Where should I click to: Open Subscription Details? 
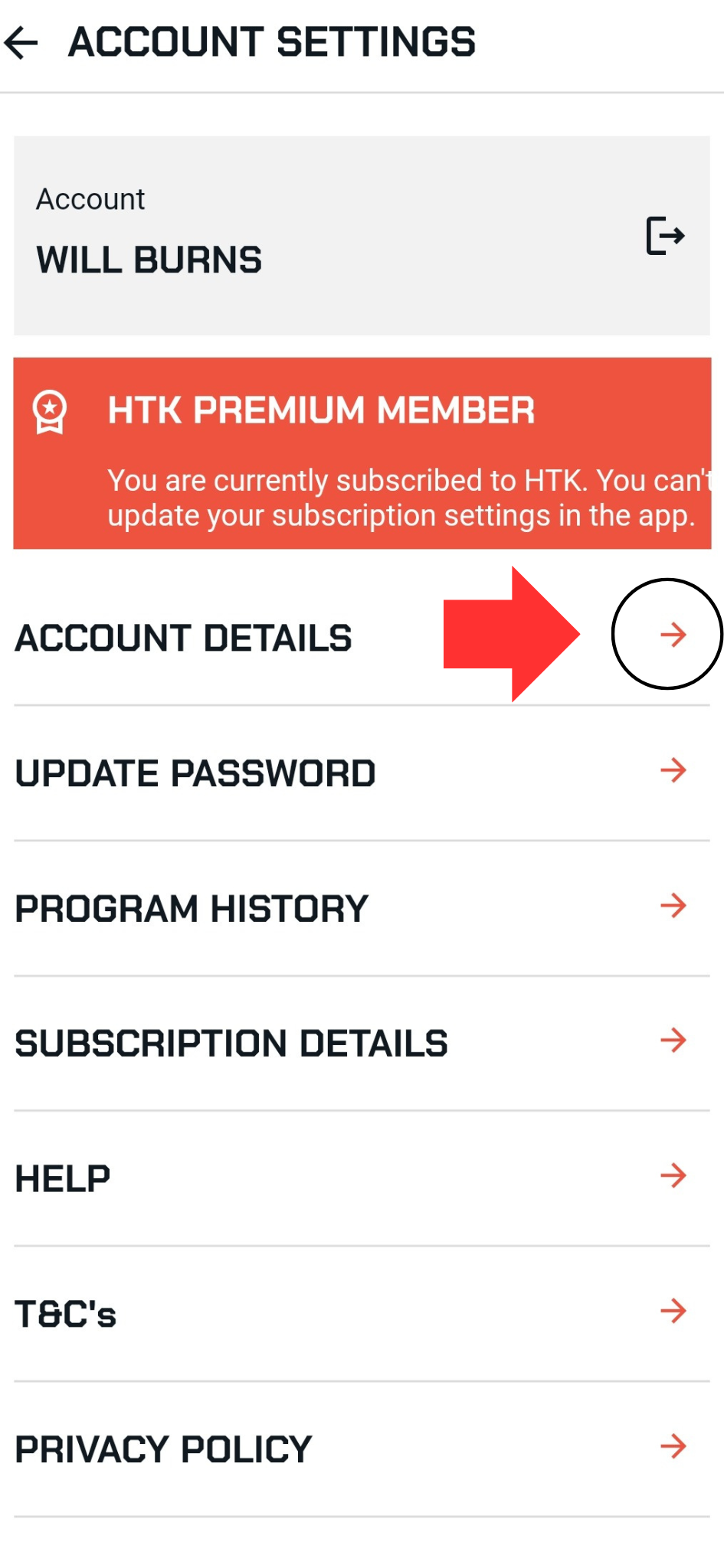pos(362,1044)
